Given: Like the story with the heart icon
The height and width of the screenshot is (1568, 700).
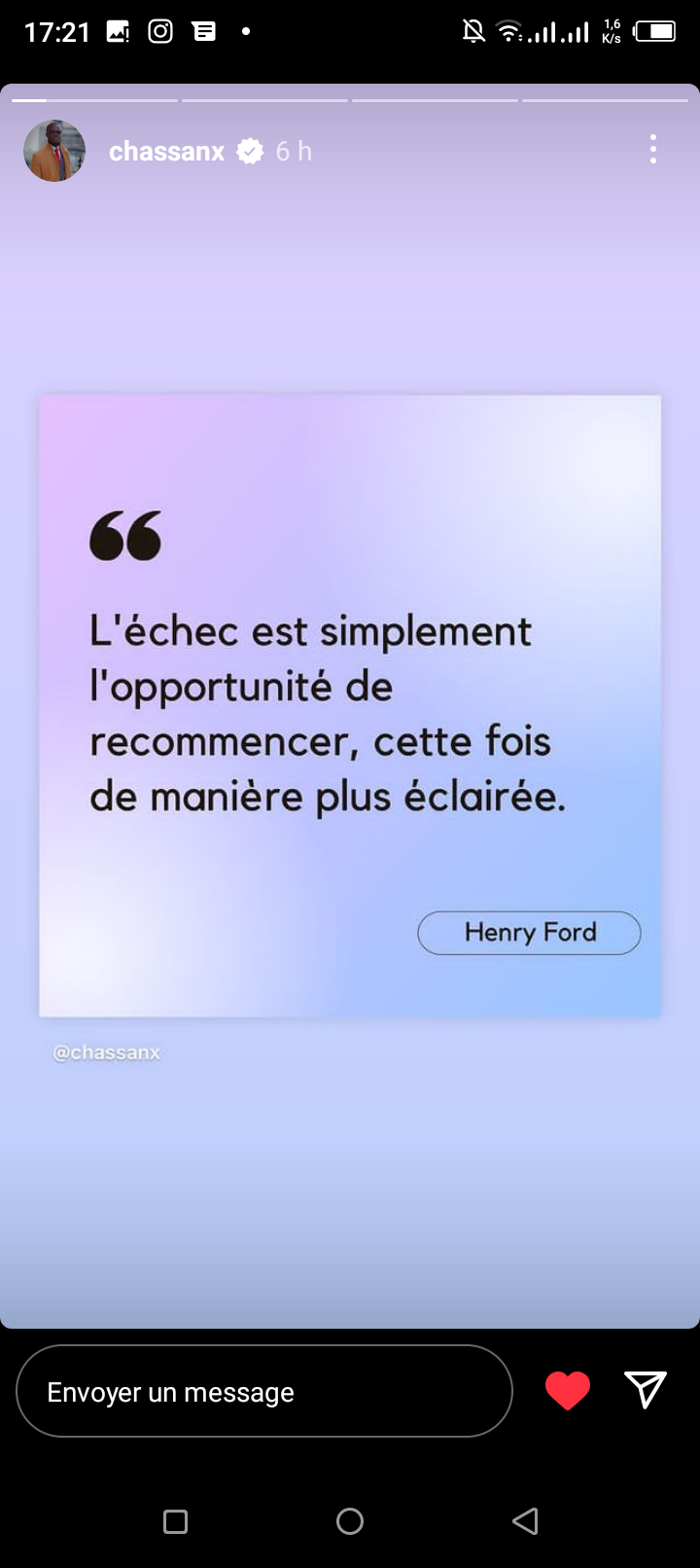Looking at the screenshot, I should (x=568, y=1391).
